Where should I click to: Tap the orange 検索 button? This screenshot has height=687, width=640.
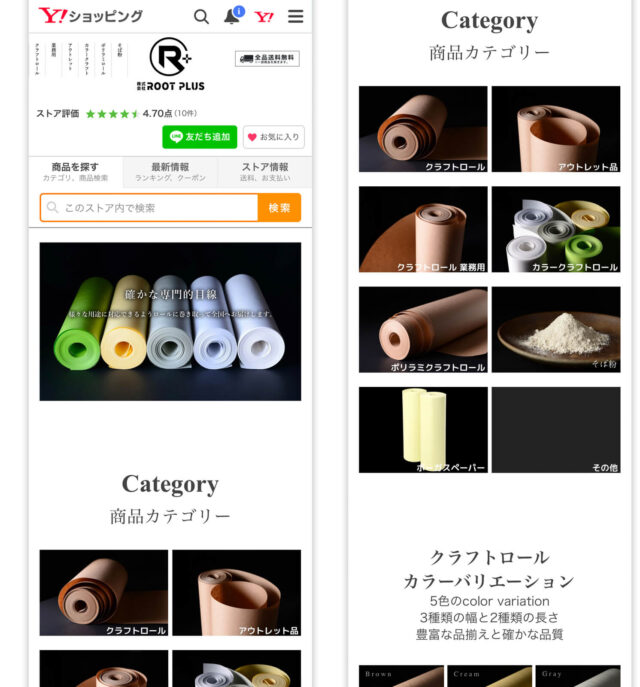point(279,208)
